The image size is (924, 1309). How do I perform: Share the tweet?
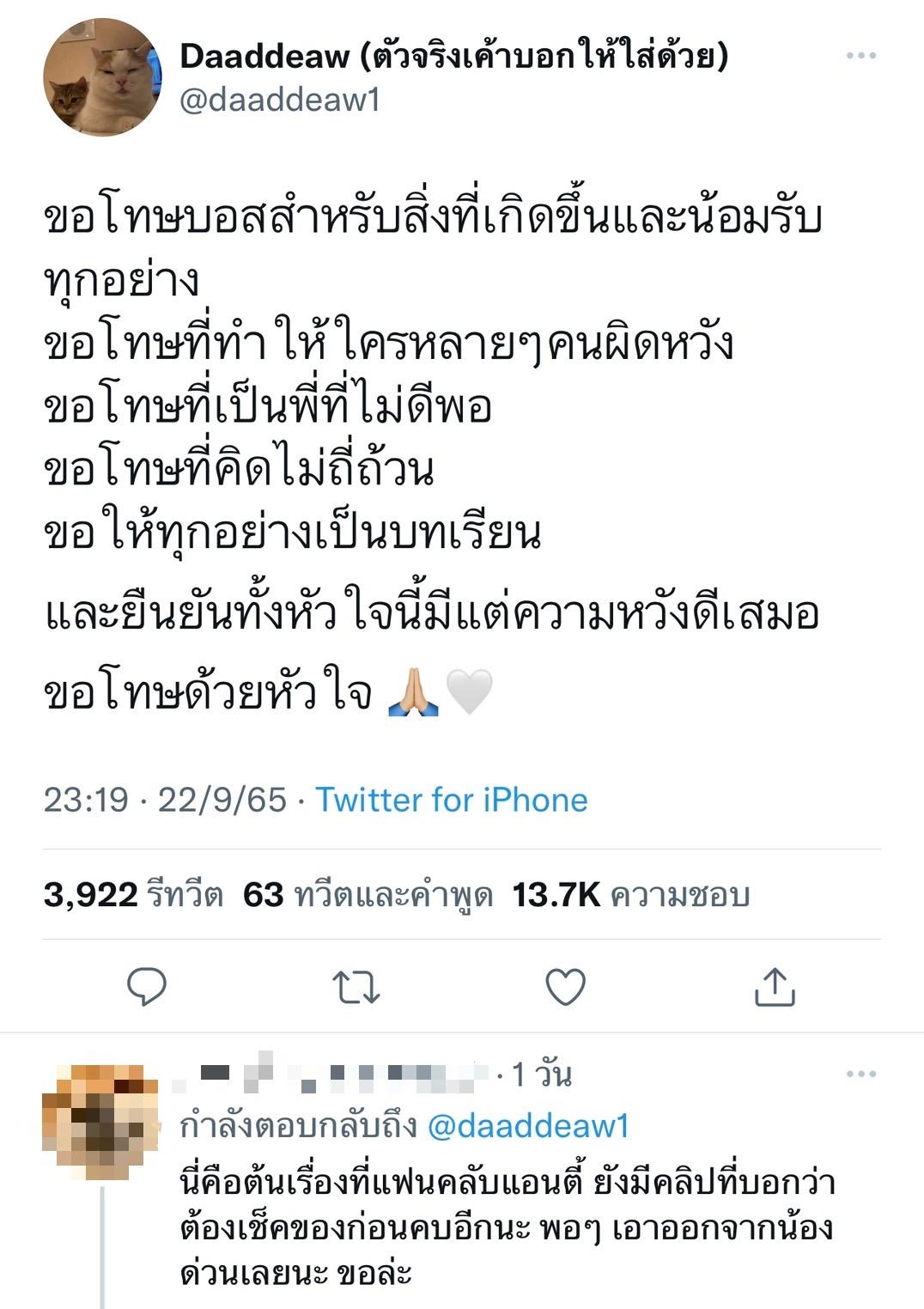pos(775,987)
